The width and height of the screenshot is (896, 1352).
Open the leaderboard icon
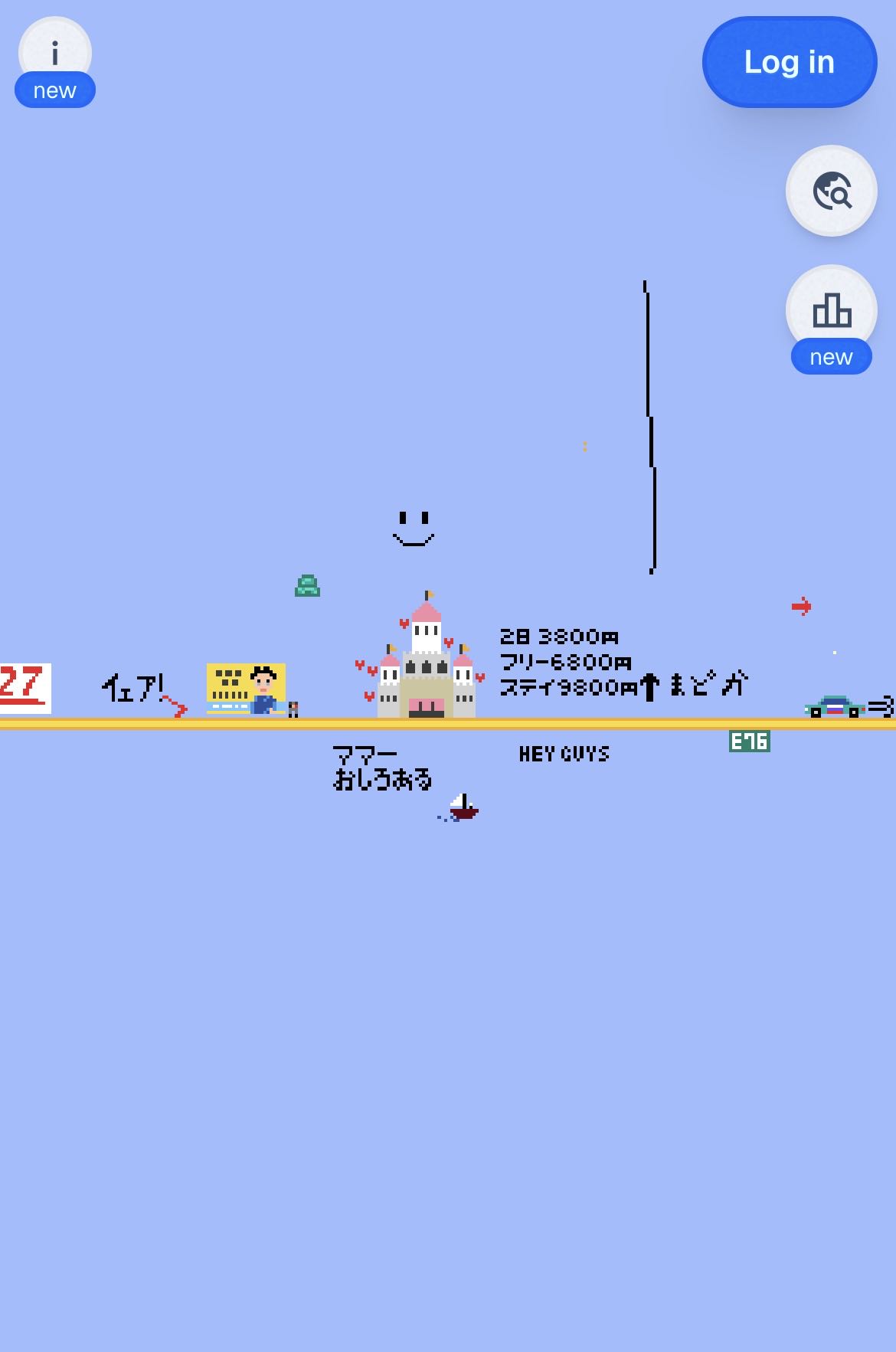[831, 310]
